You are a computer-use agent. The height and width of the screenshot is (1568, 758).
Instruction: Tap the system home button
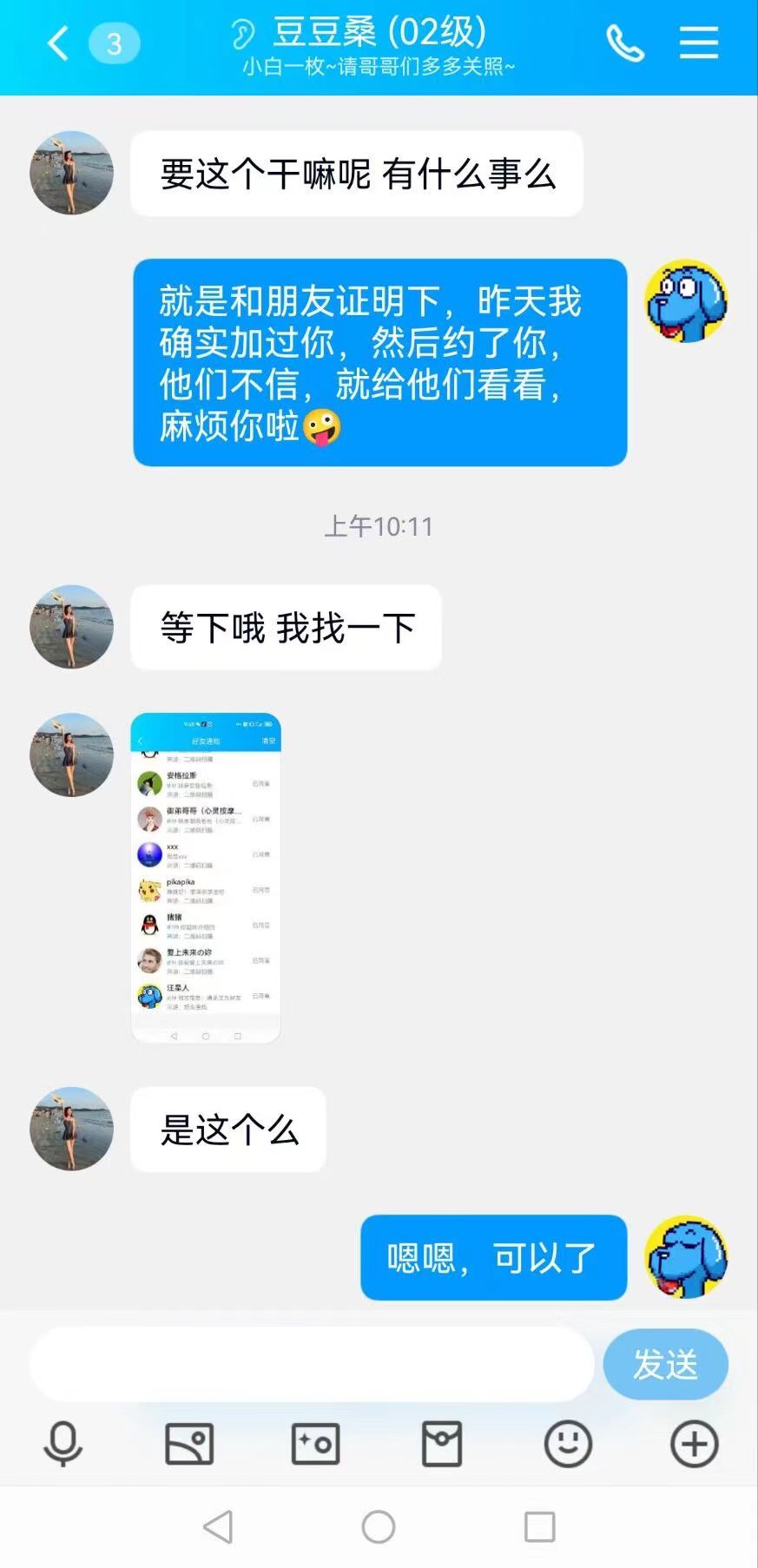point(379,1526)
